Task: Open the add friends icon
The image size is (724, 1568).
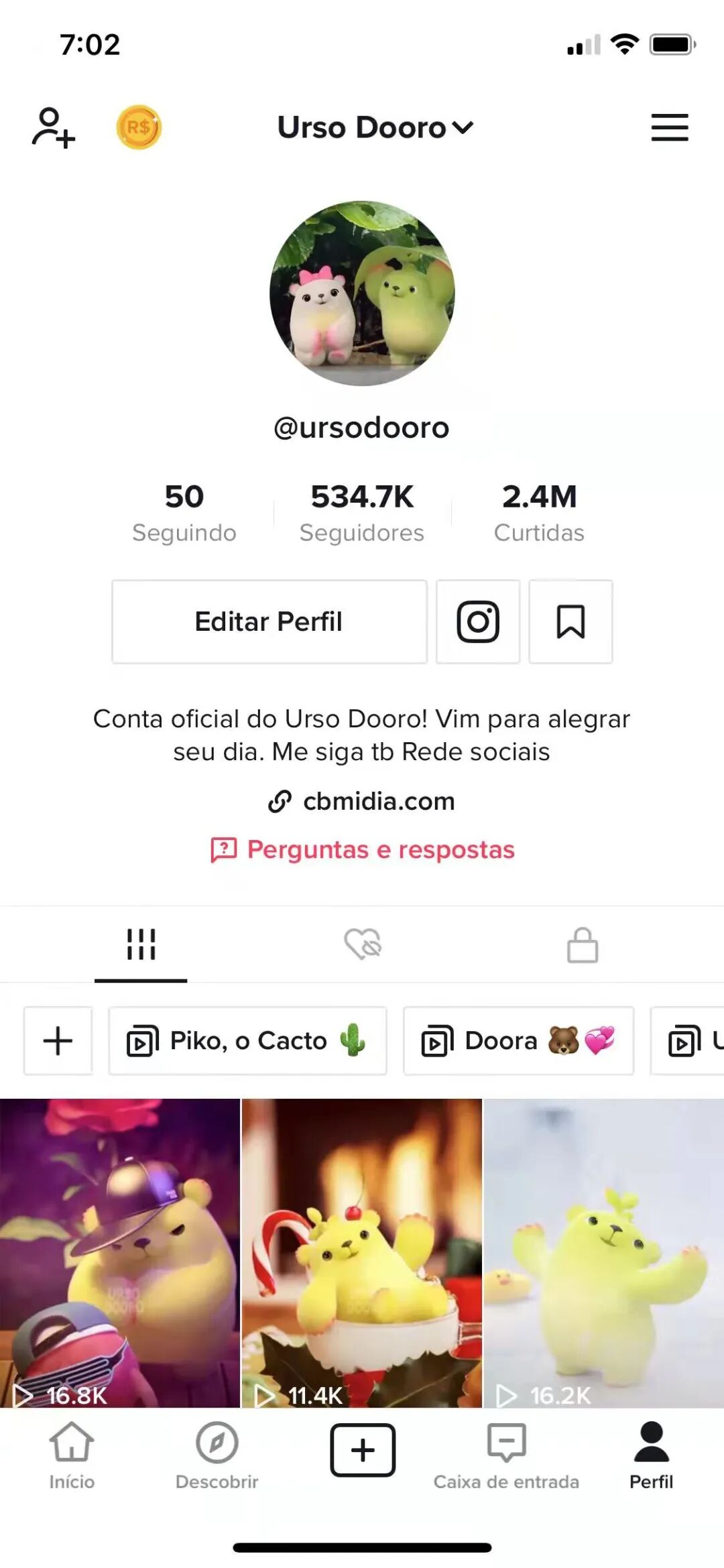Action: [x=54, y=127]
